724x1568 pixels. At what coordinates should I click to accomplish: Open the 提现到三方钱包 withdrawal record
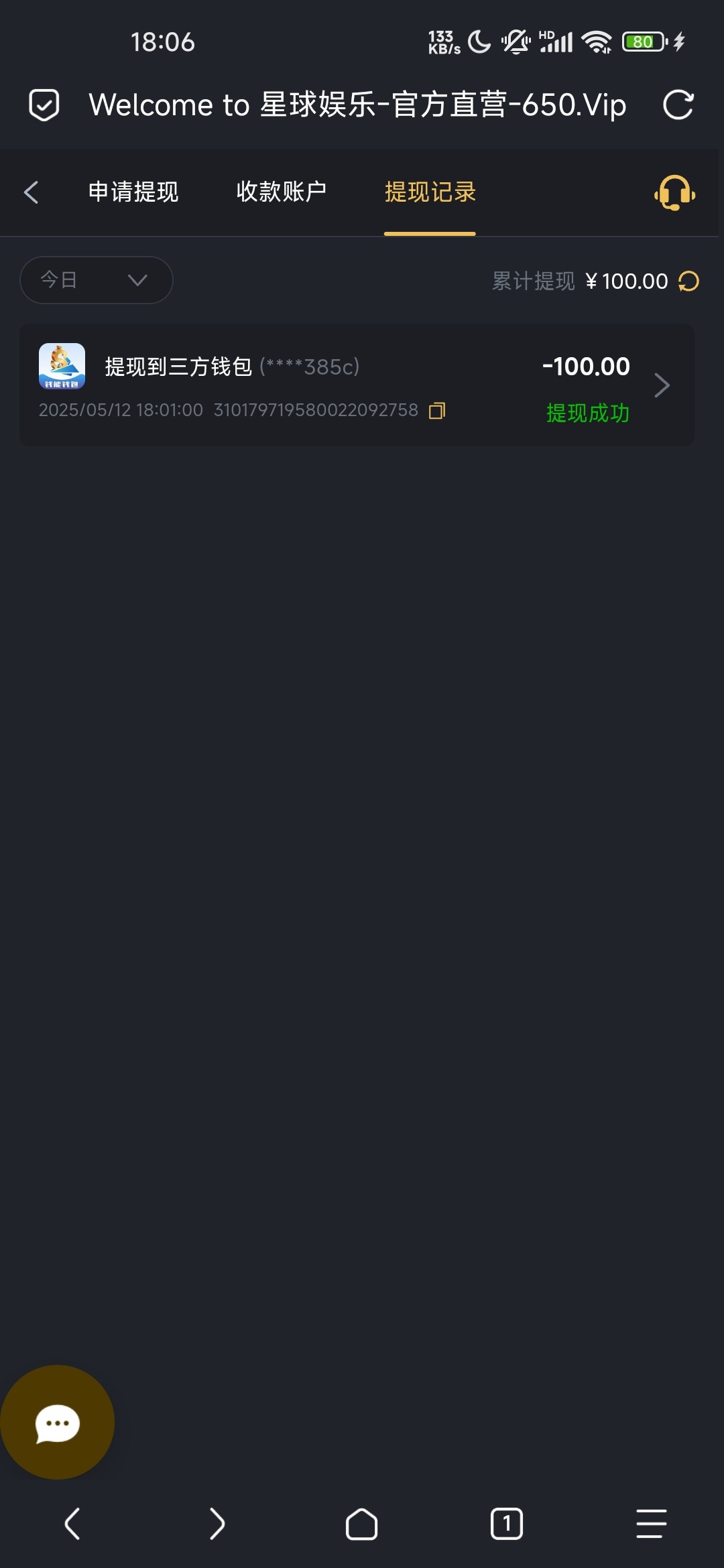[x=357, y=385]
